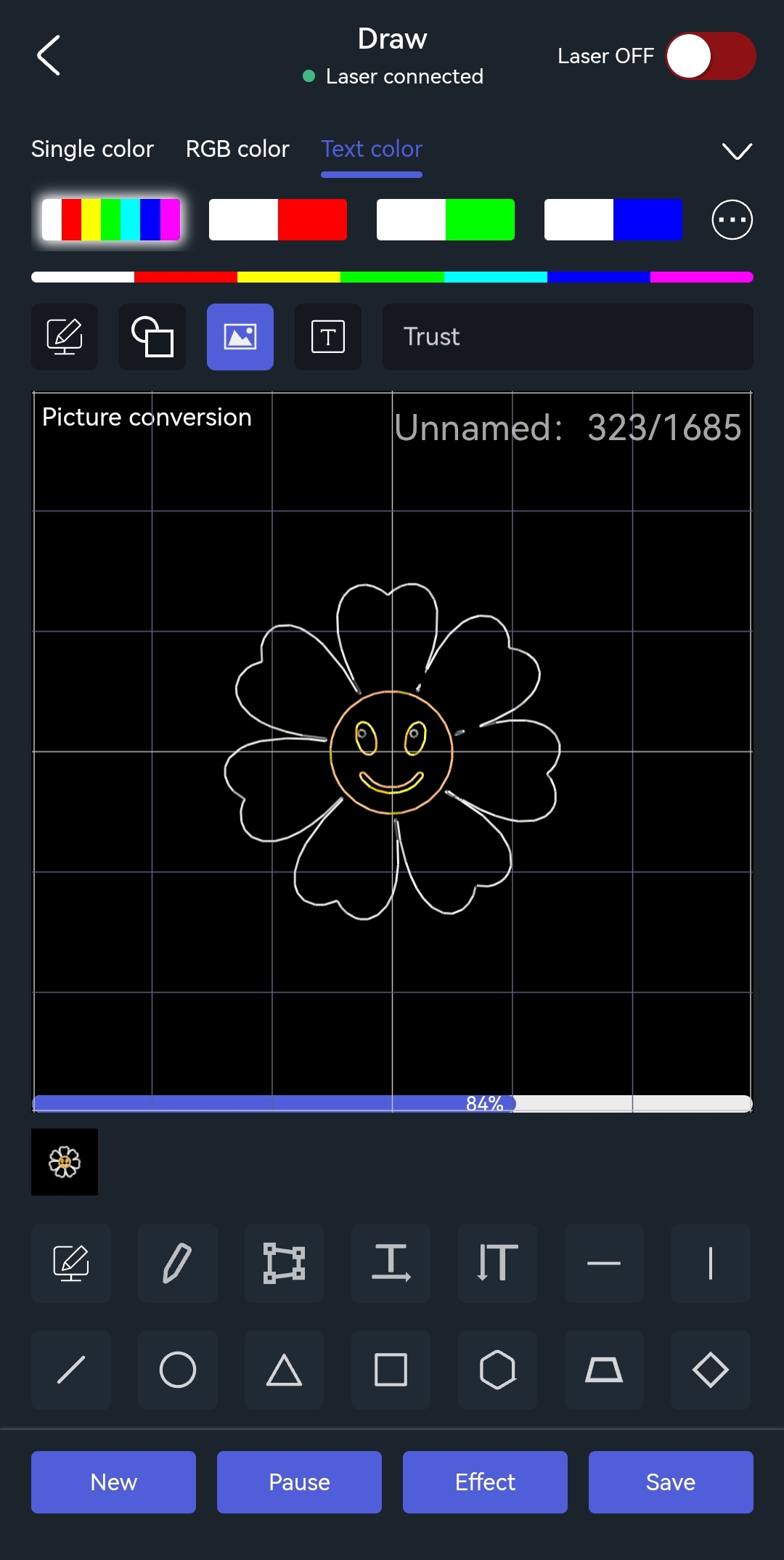The image size is (784, 1560).
Task: Open more color swatches menu
Action: (x=732, y=219)
